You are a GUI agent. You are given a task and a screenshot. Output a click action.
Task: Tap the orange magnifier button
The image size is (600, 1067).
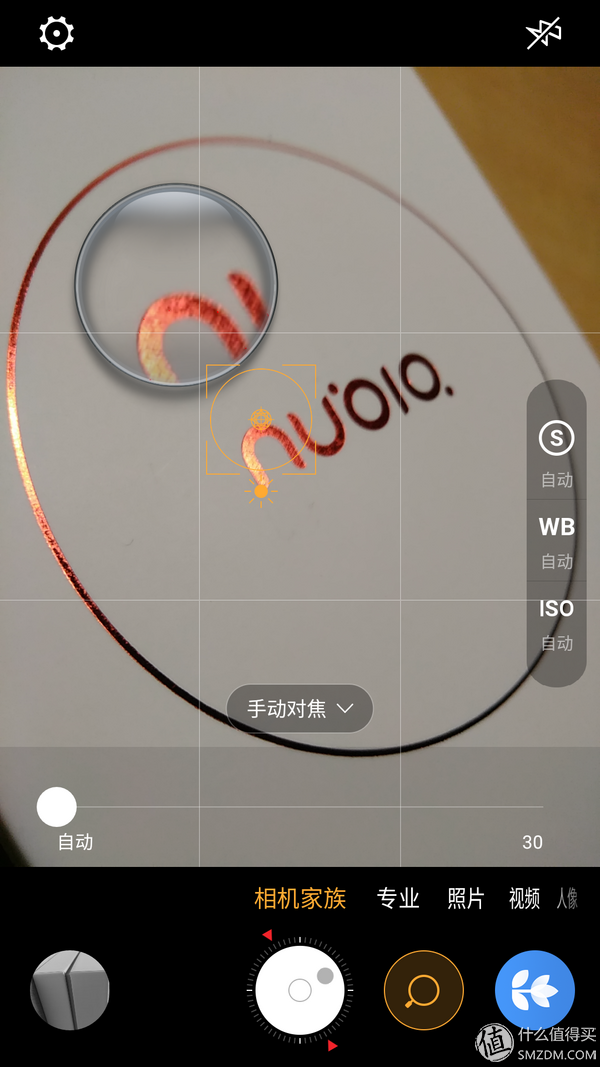click(424, 990)
